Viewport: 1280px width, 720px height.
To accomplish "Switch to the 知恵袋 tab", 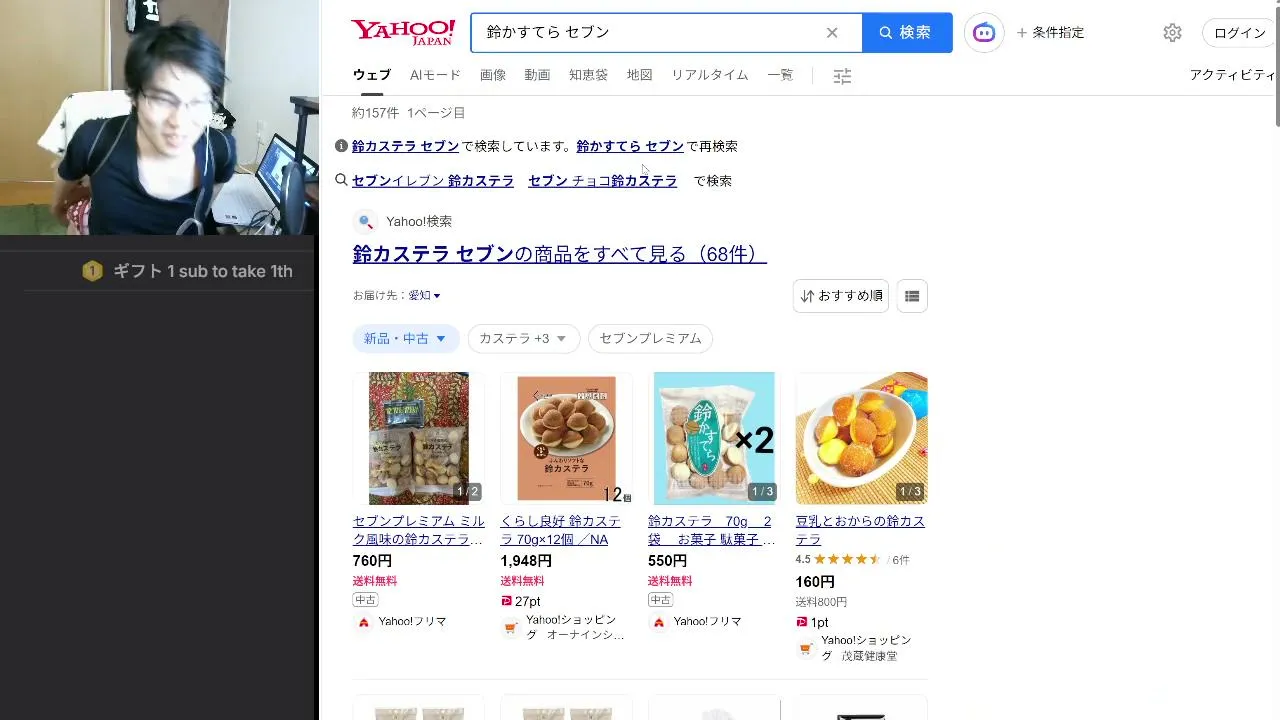I will (588, 75).
